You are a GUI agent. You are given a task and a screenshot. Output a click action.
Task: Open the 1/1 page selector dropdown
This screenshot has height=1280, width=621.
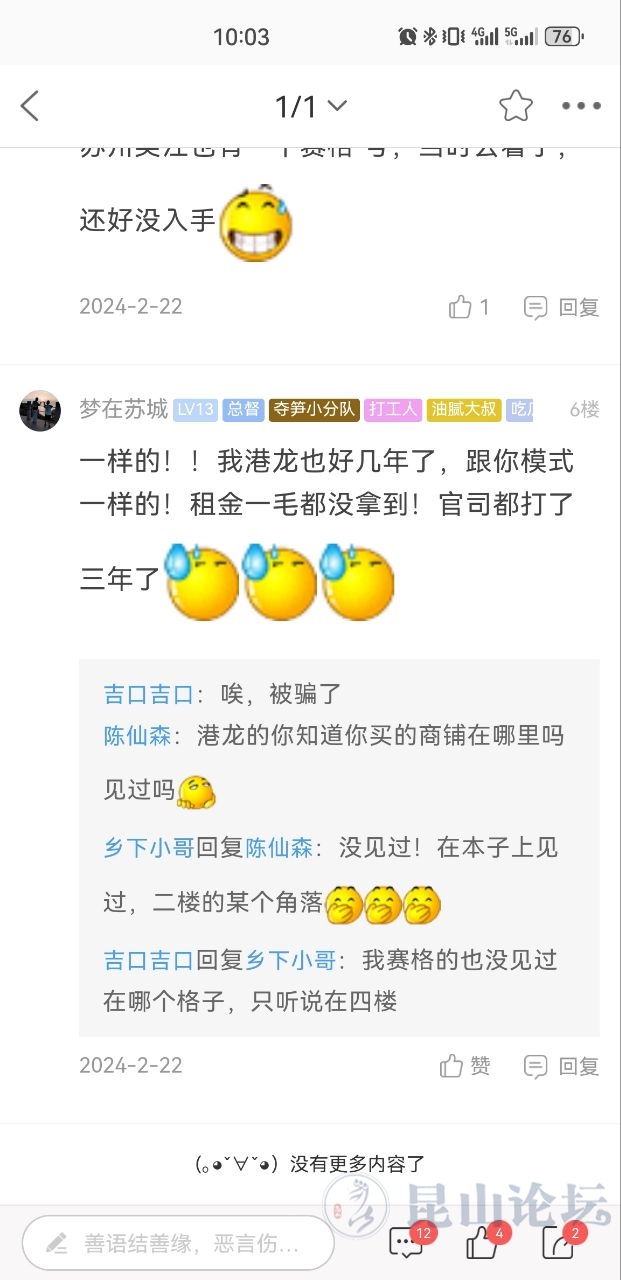(311, 105)
